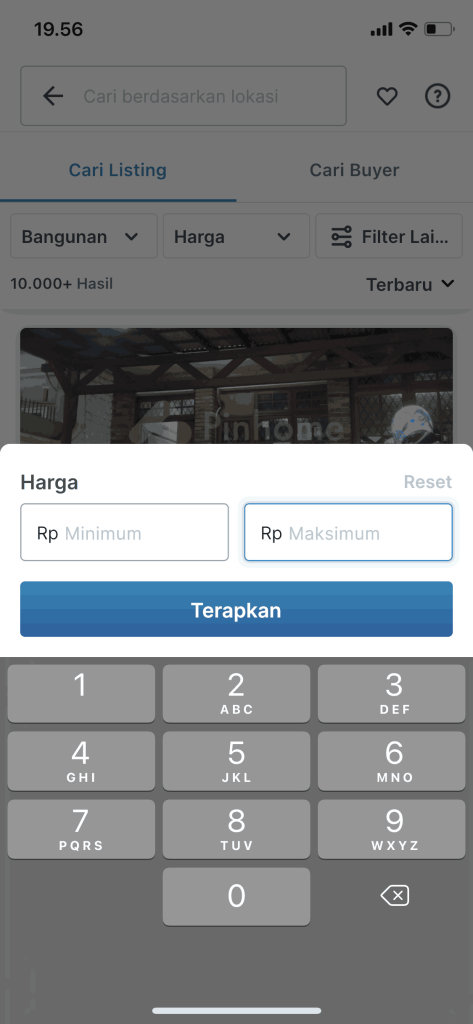Open the help question mark icon

point(438,97)
